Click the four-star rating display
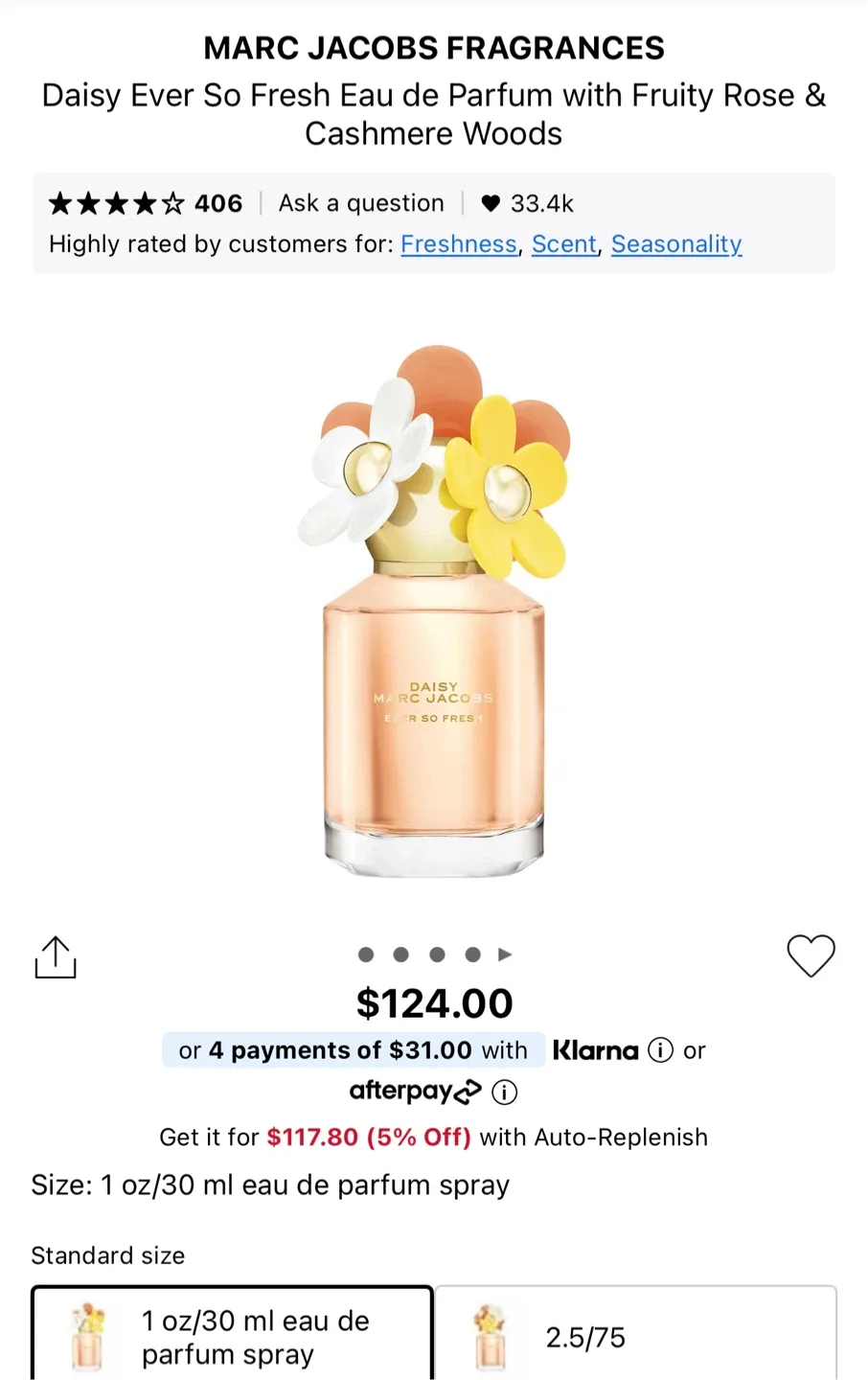This screenshot has width=868, height=1380. pyautogui.click(x=115, y=203)
